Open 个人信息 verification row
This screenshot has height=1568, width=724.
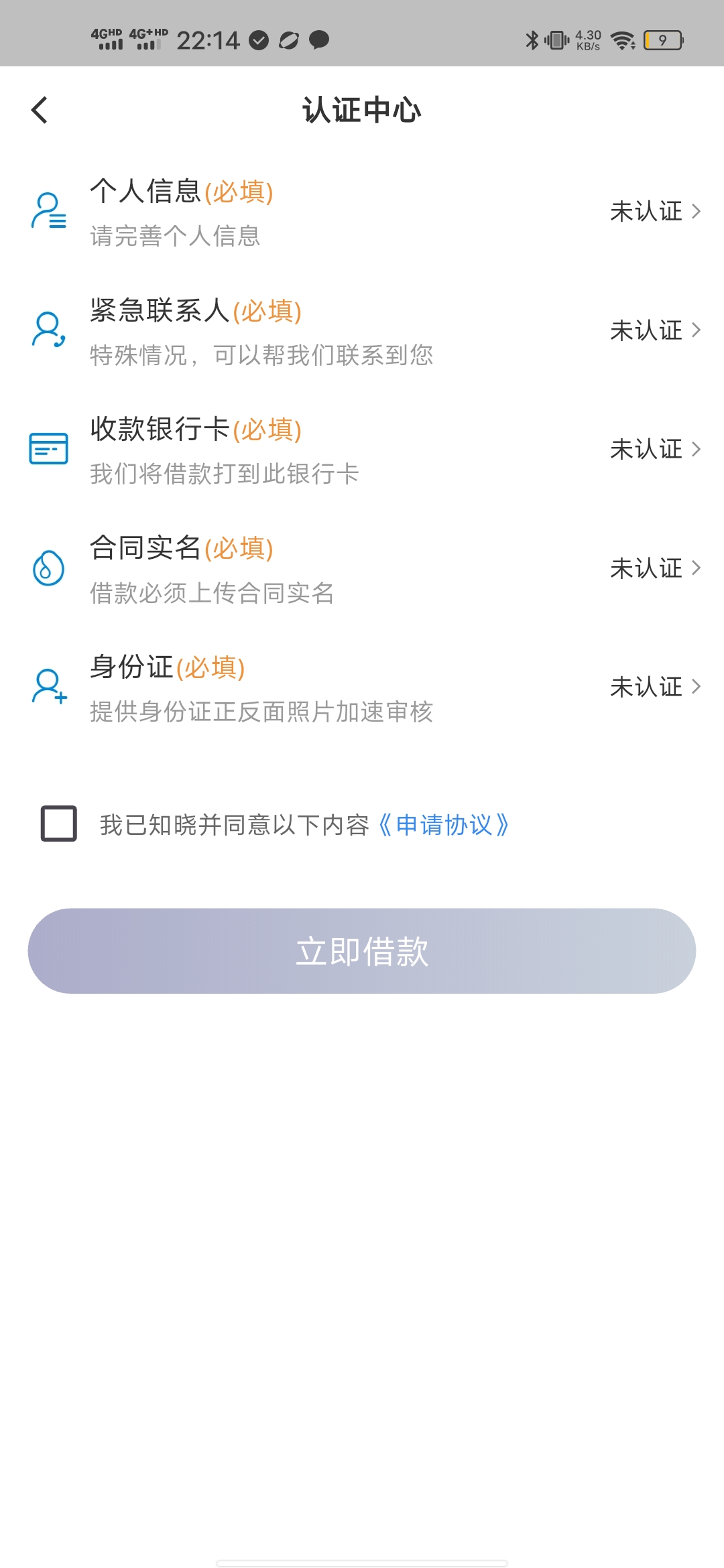click(x=362, y=212)
